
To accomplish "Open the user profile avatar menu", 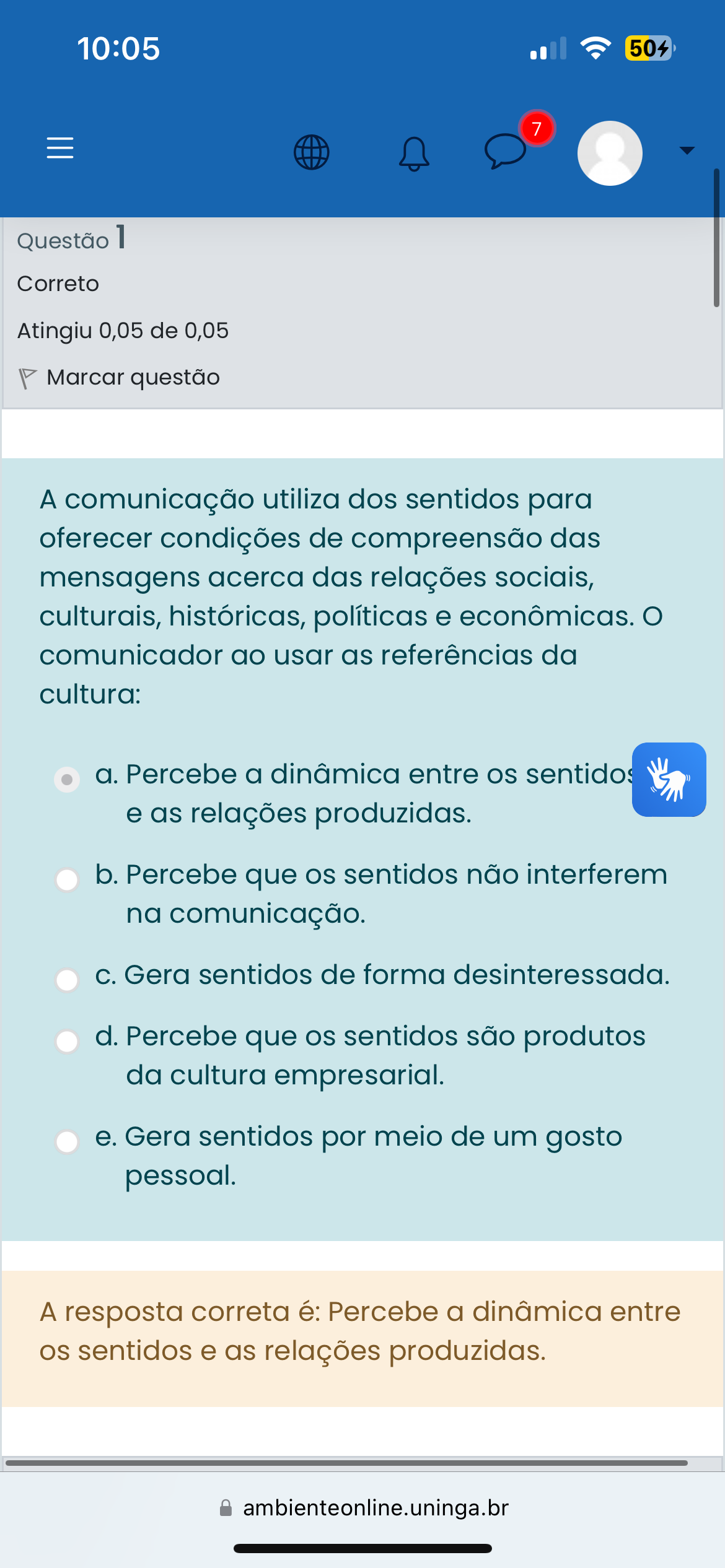I will [610, 153].
